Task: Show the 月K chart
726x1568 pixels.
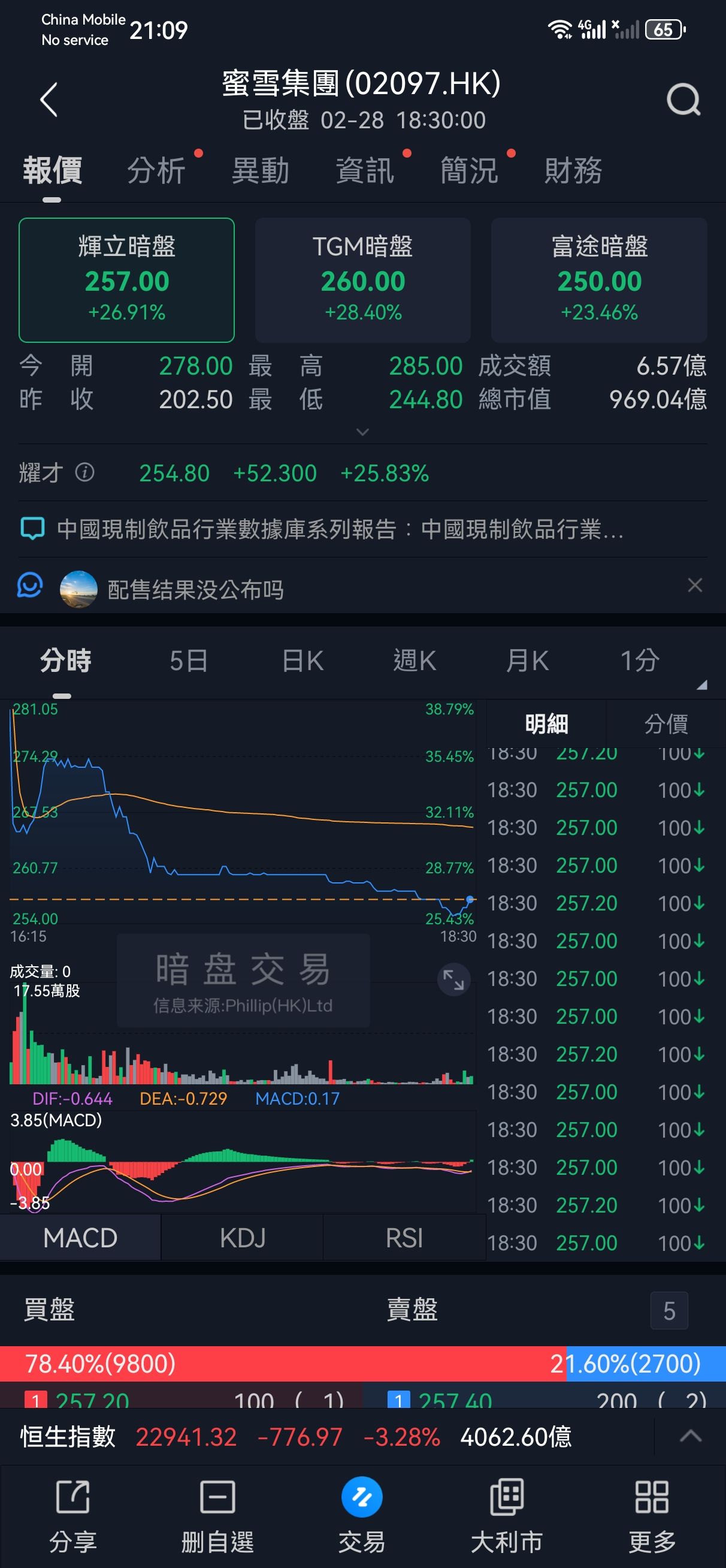Action: [527, 661]
